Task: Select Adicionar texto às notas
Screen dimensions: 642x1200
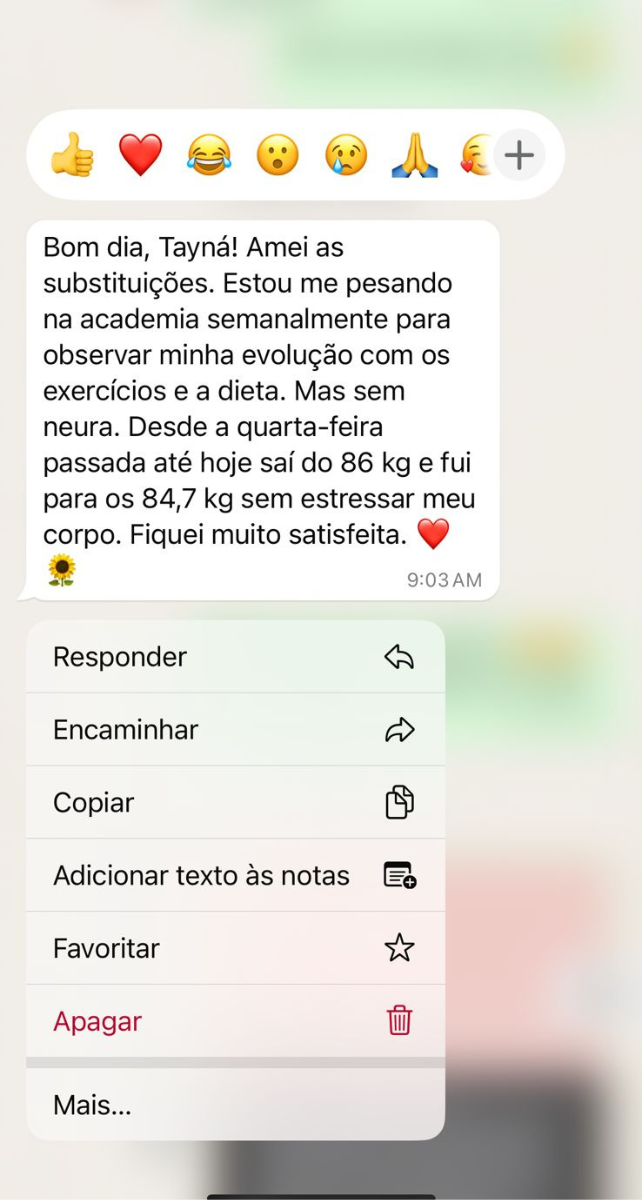Action: pos(235,876)
